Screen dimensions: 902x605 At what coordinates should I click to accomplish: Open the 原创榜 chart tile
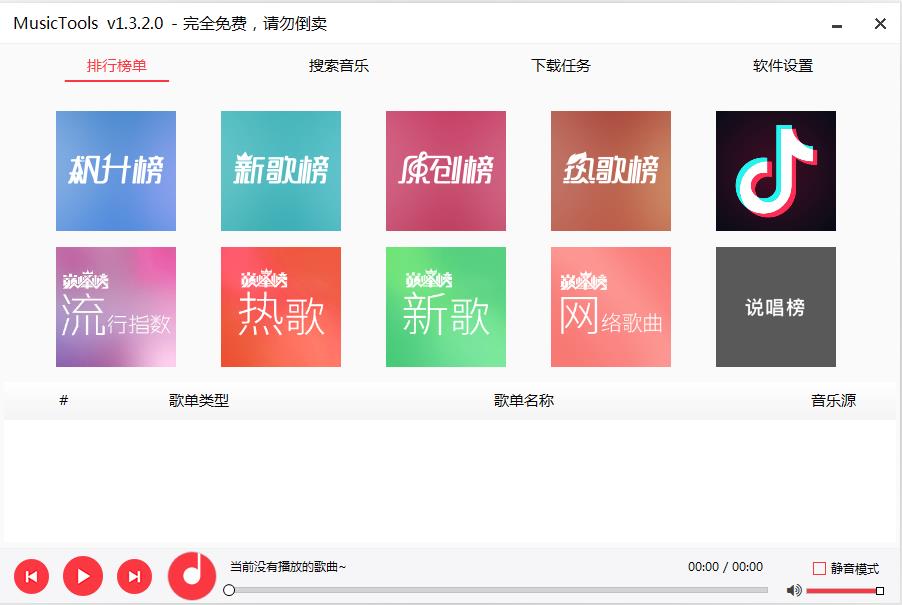[x=446, y=171]
